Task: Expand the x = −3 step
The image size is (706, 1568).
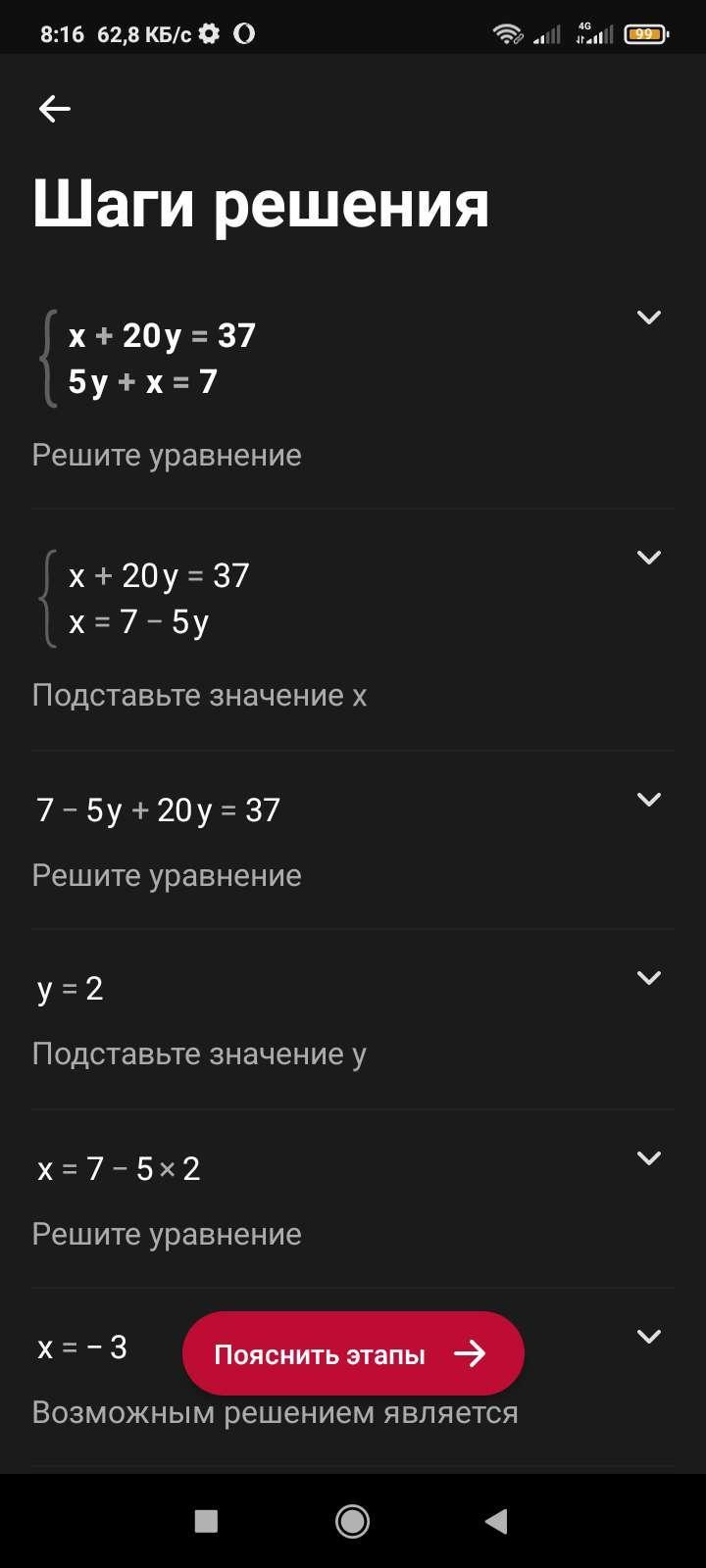Action: point(648,1336)
